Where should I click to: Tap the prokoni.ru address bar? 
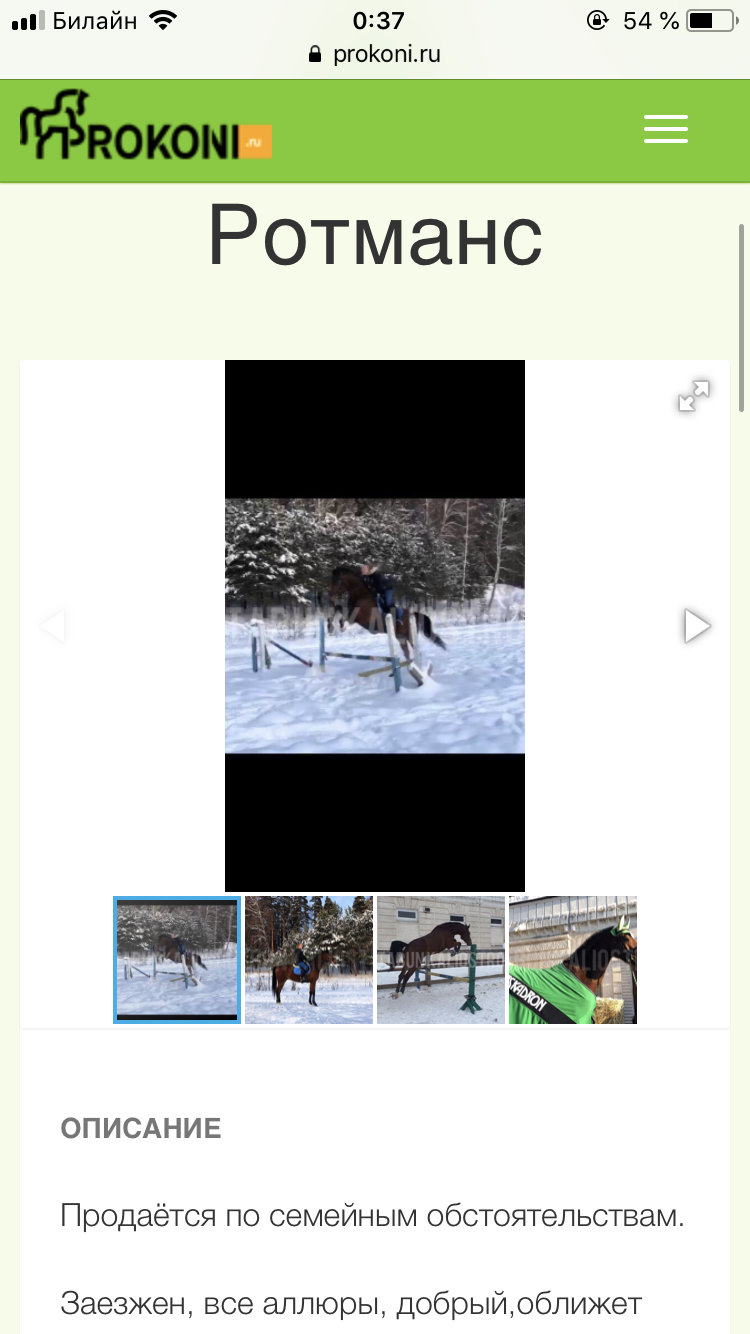tap(375, 54)
